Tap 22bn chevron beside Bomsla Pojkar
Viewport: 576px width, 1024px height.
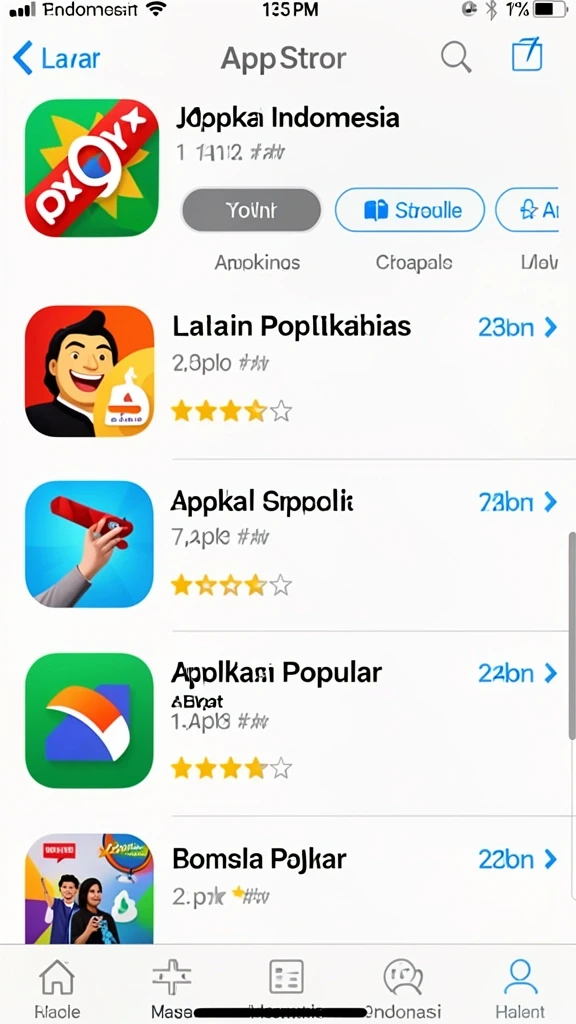click(x=518, y=859)
